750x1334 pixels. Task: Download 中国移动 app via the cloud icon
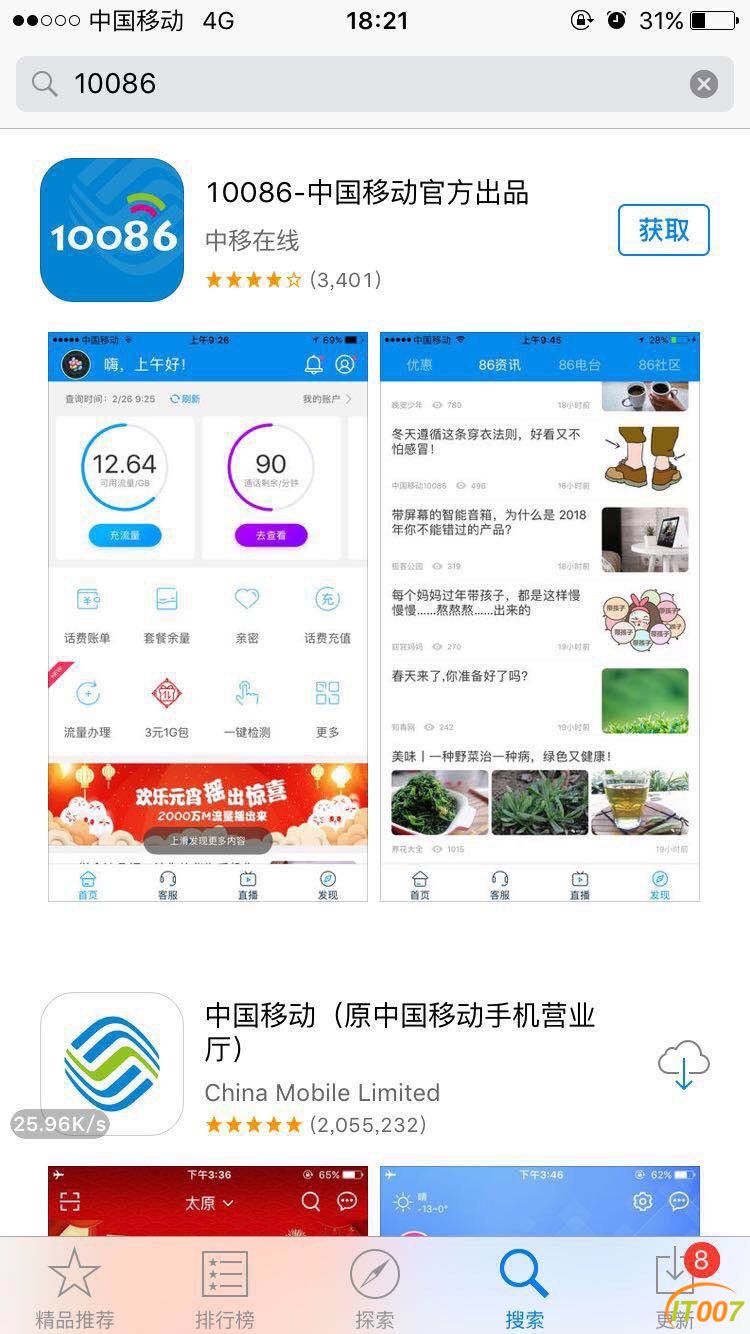[683, 1065]
